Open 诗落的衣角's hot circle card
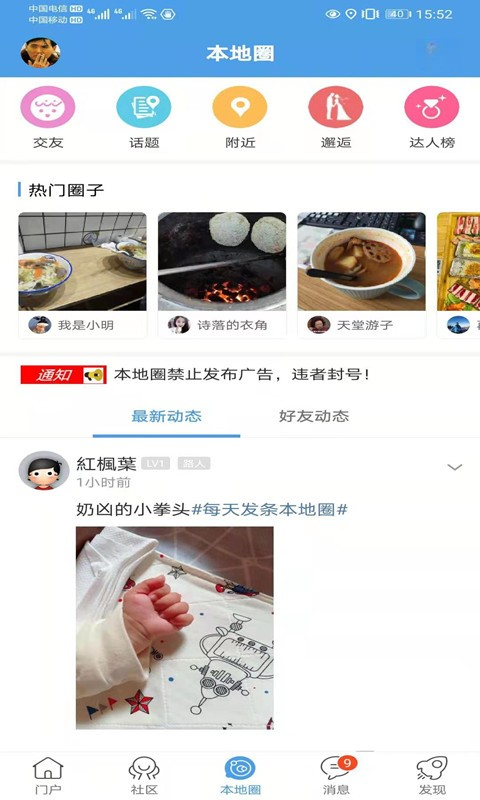Image resolution: width=480 pixels, height=800 pixels. pyautogui.click(x=222, y=275)
